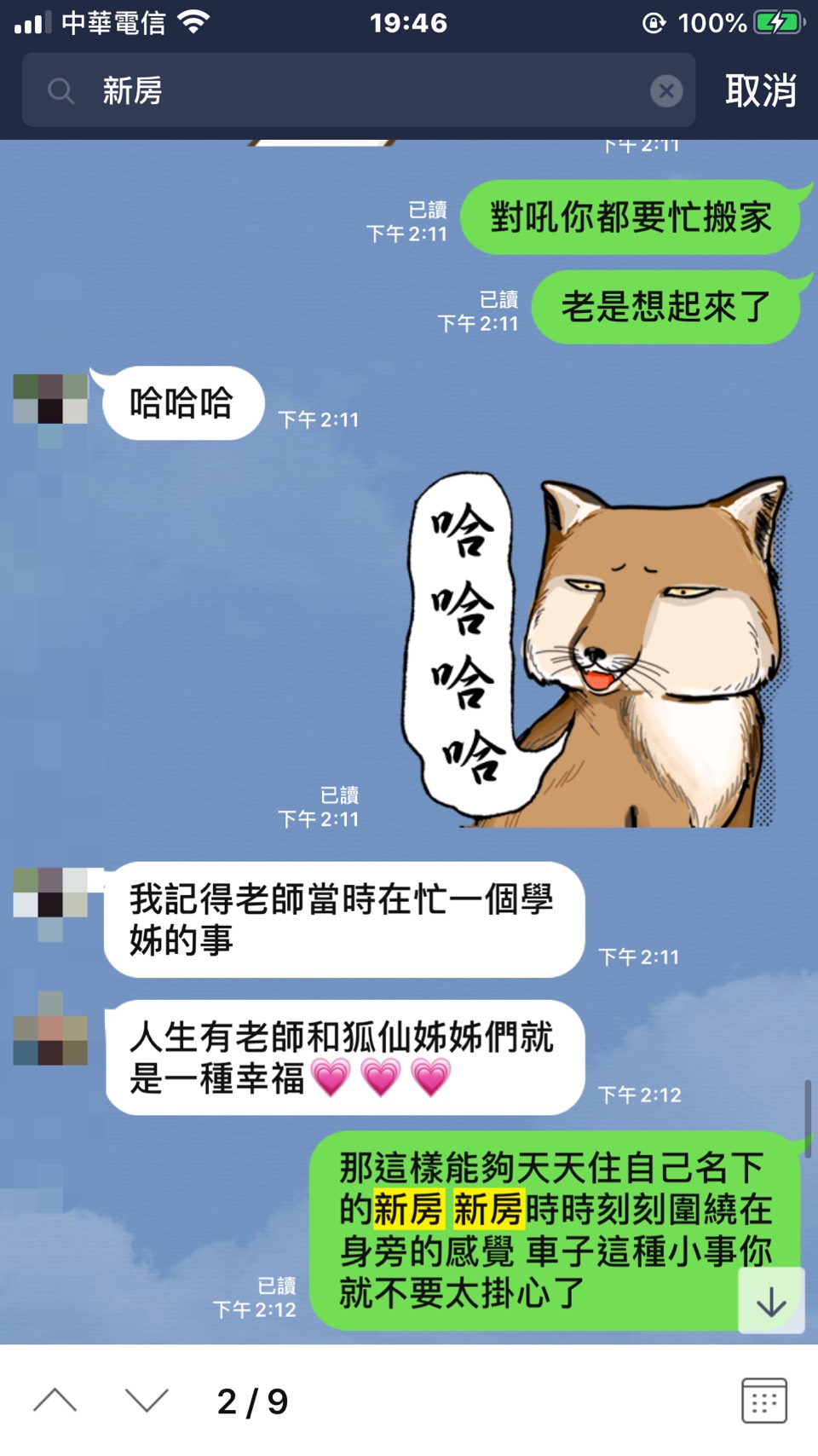
Task: Jump to the previous search result
Action: coord(55,1401)
